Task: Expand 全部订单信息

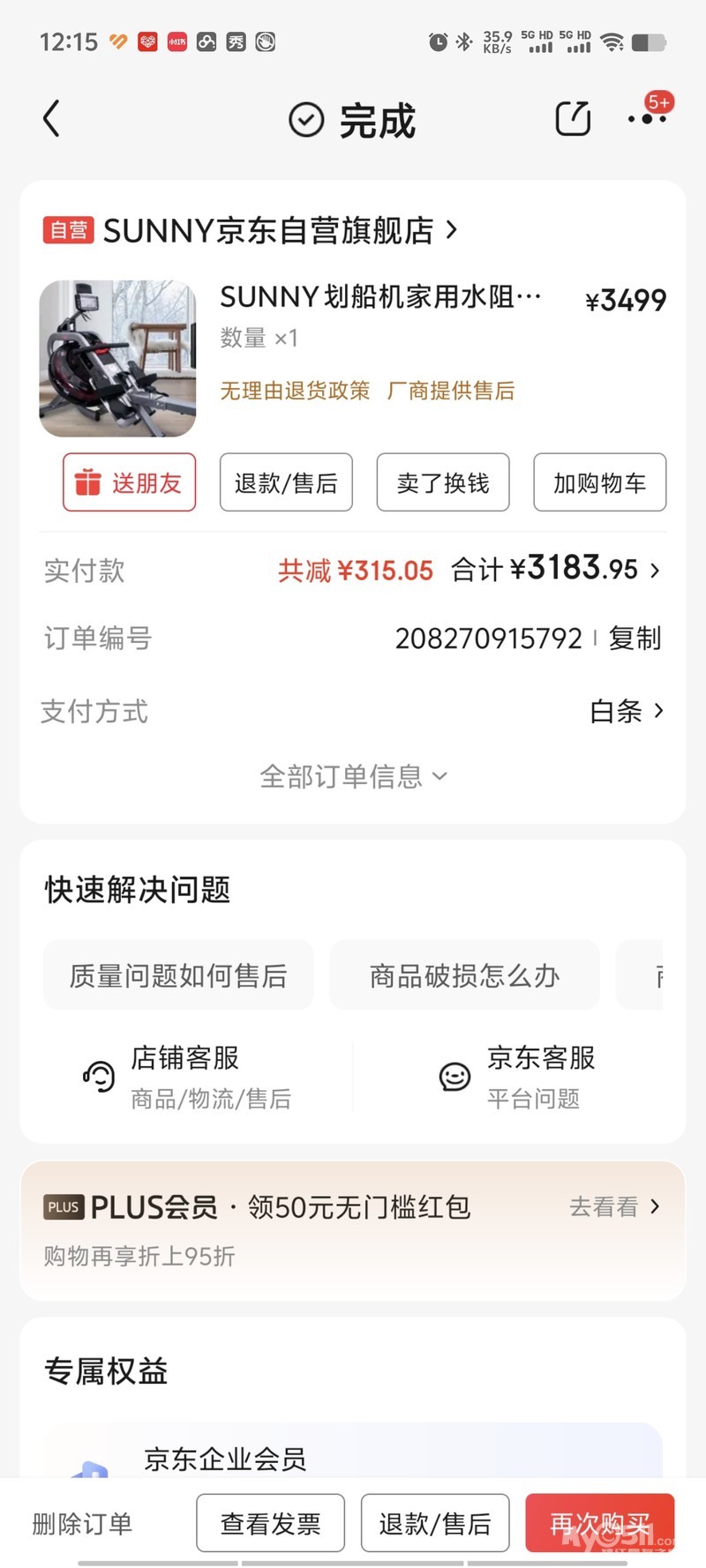Action: [353, 776]
